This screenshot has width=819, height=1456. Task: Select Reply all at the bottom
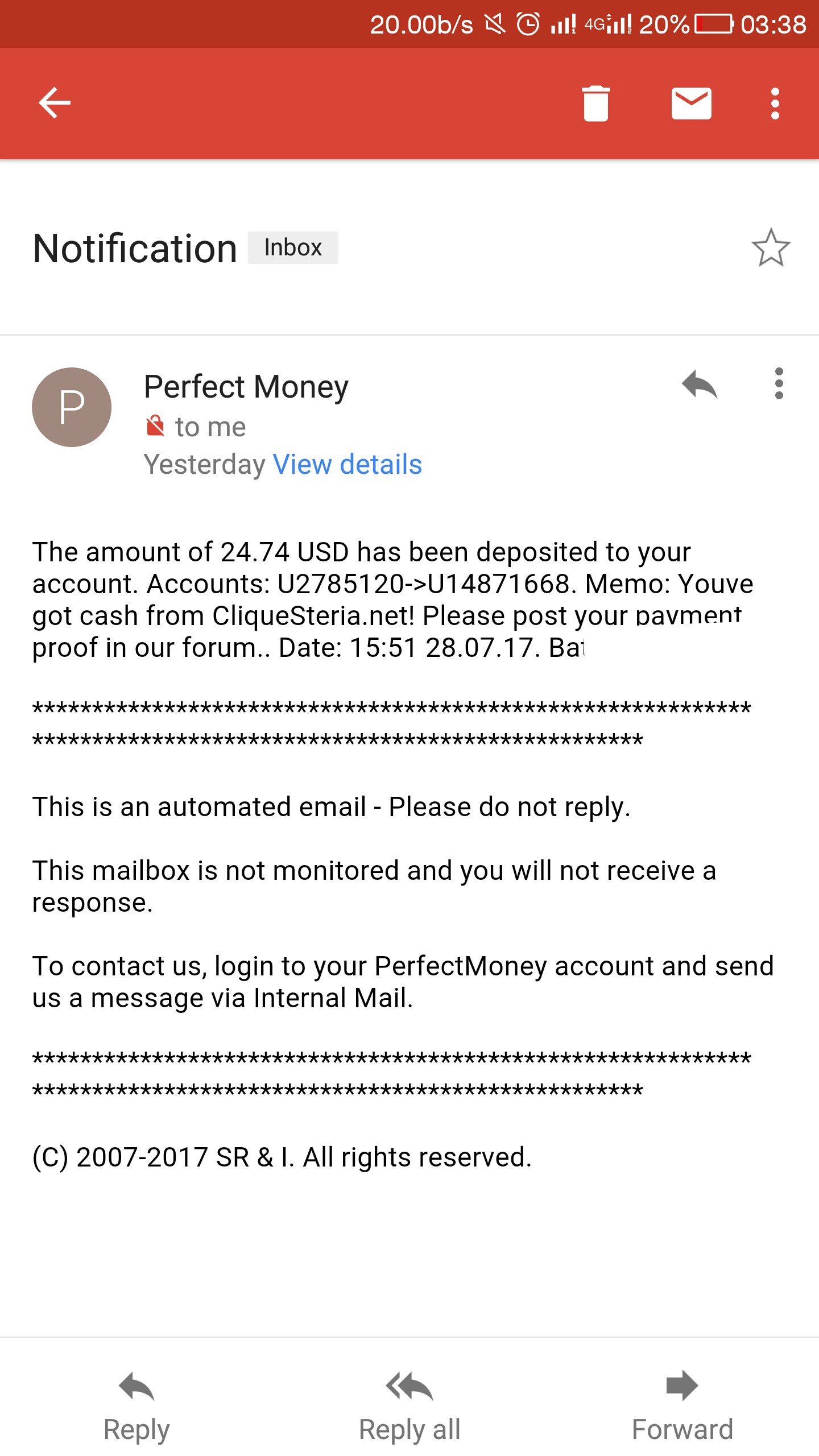click(x=409, y=1405)
